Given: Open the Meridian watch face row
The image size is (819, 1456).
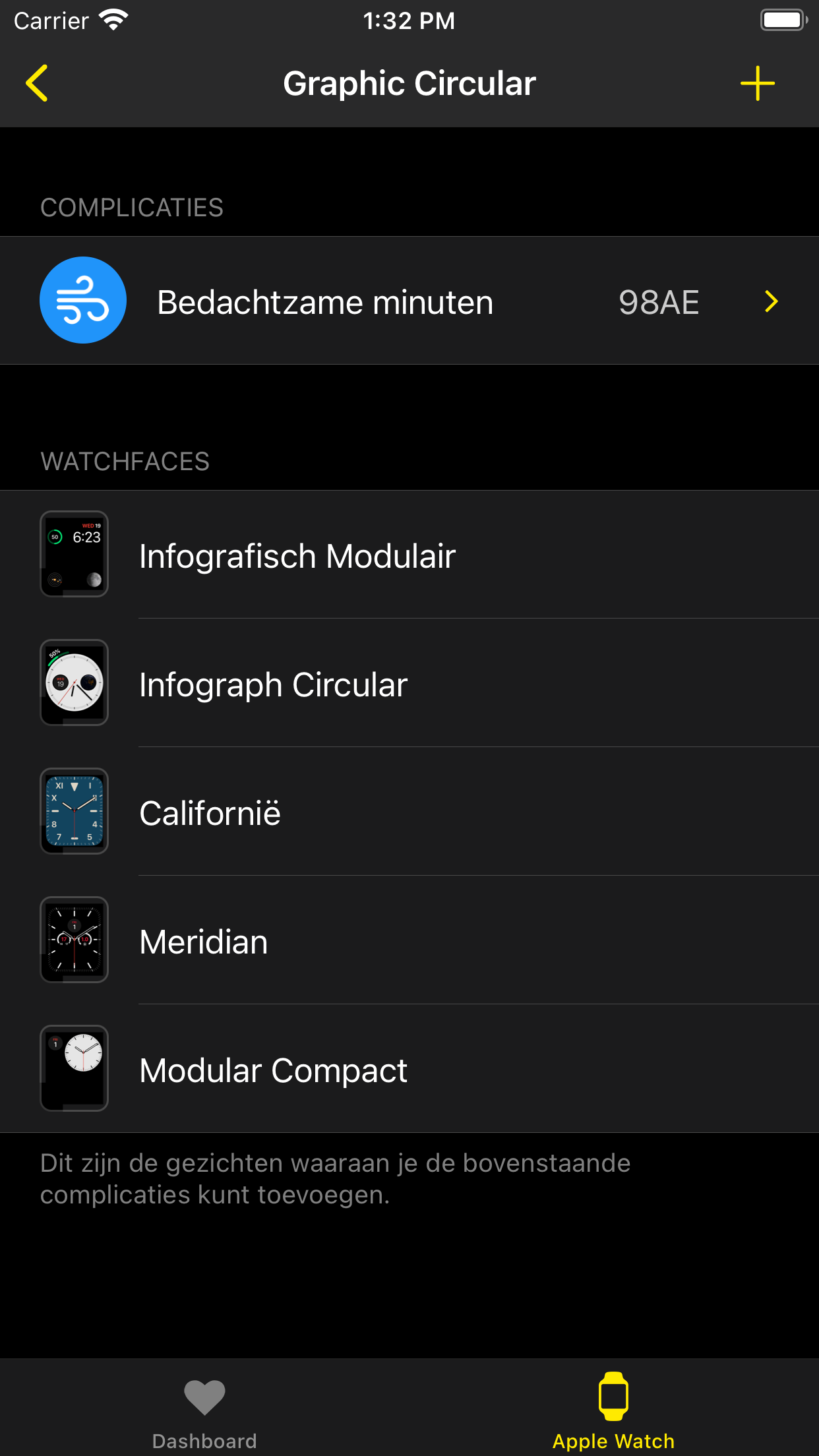Looking at the screenshot, I should (409, 940).
